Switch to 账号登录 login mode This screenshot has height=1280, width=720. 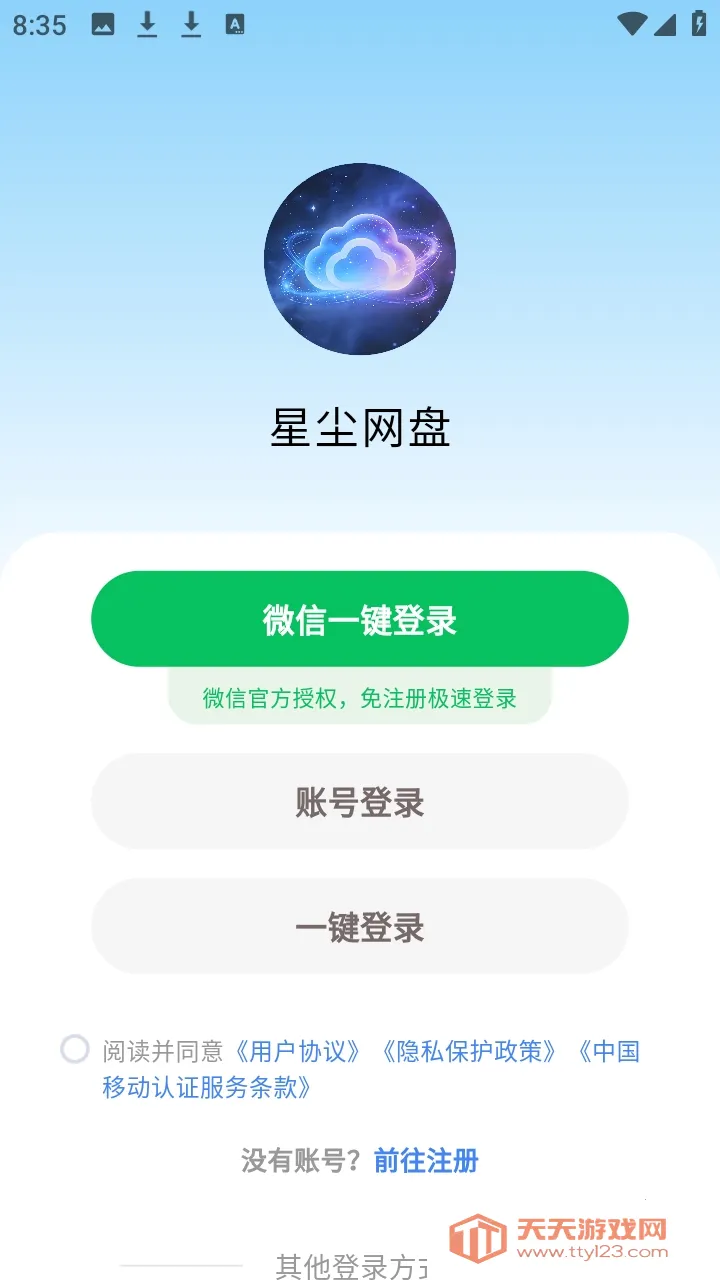360,801
